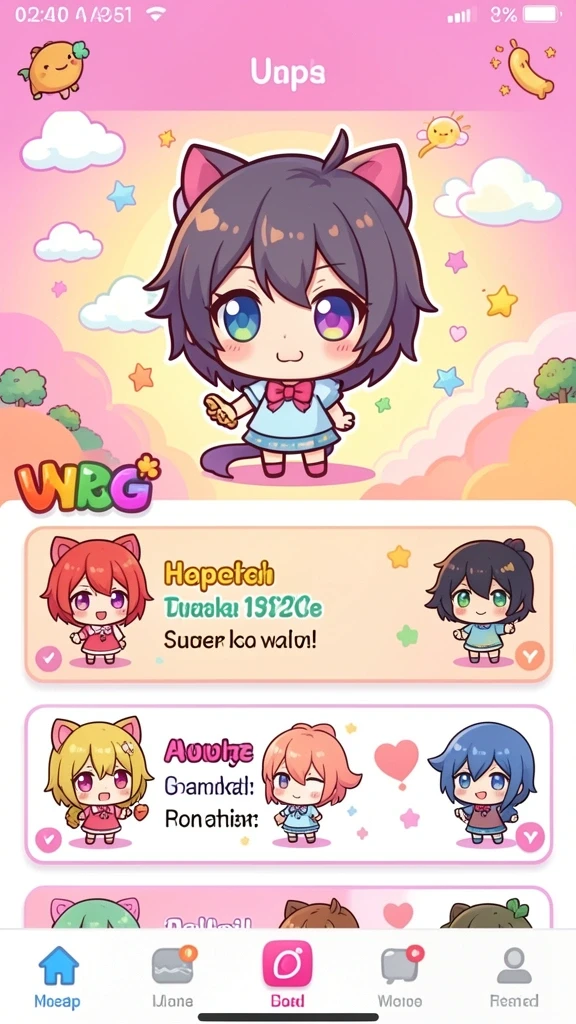Tap the pink chevron badge on the Auwlye card

[x=530, y=837]
